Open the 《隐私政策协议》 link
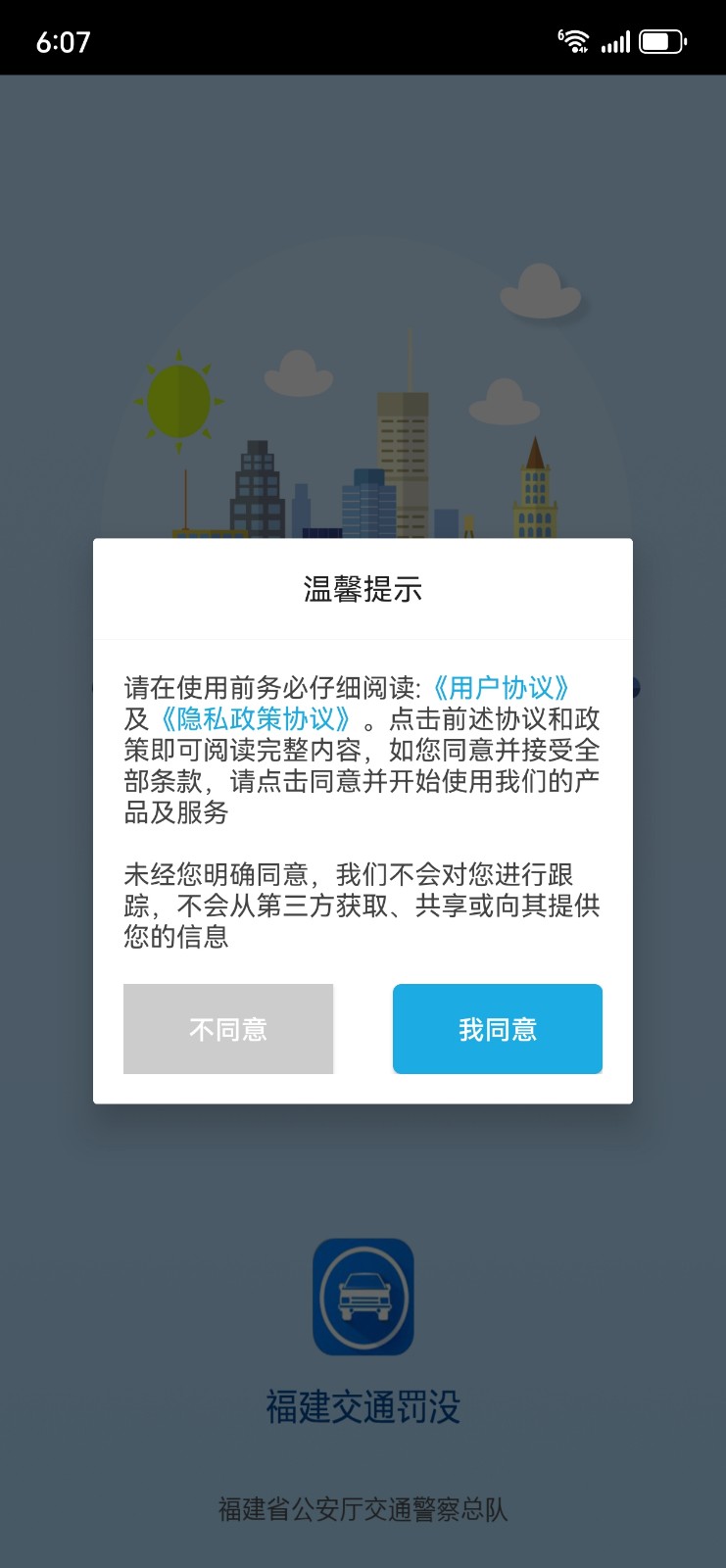The width and height of the screenshot is (726, 1568). pyautogui.click(x=255, y=719)
